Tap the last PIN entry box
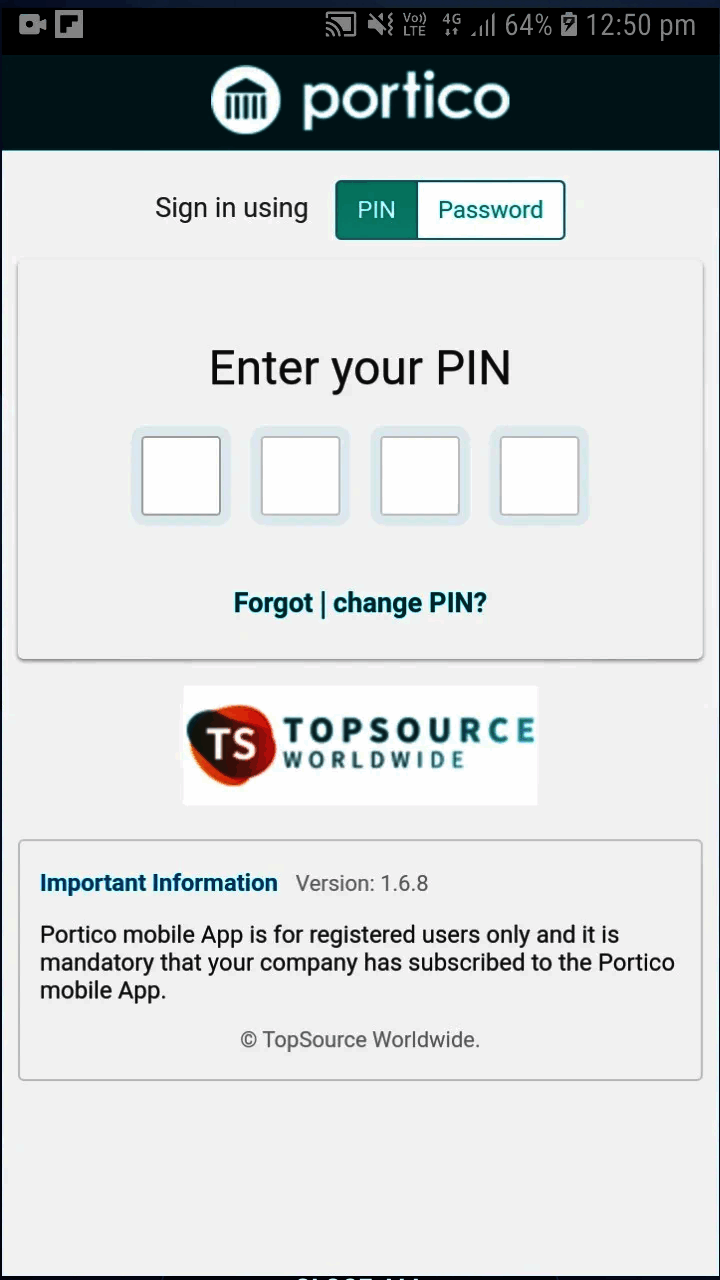The height and width of the screenshot is (1280, 720). point(538,475)
